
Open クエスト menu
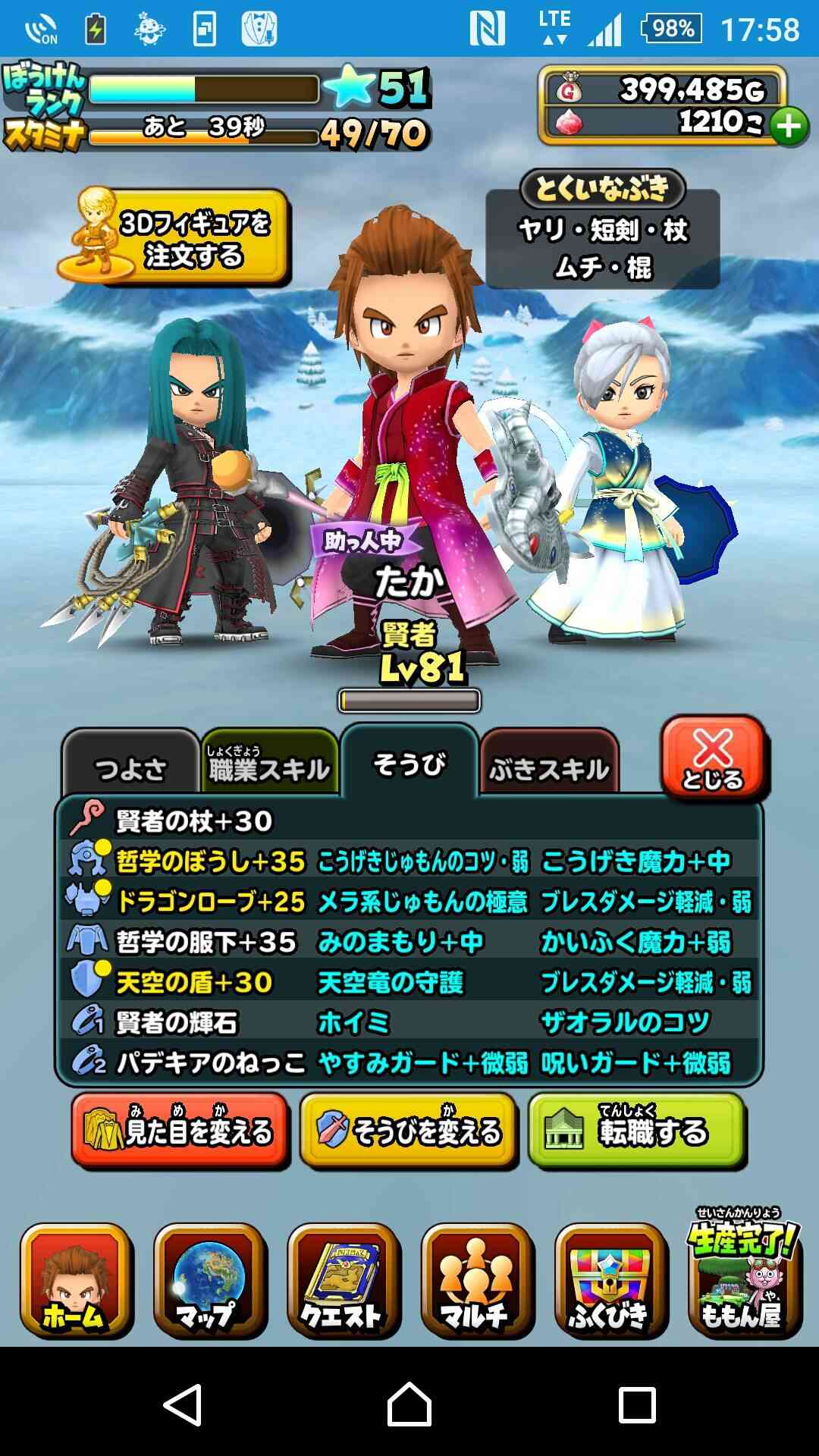[344, 1280]
